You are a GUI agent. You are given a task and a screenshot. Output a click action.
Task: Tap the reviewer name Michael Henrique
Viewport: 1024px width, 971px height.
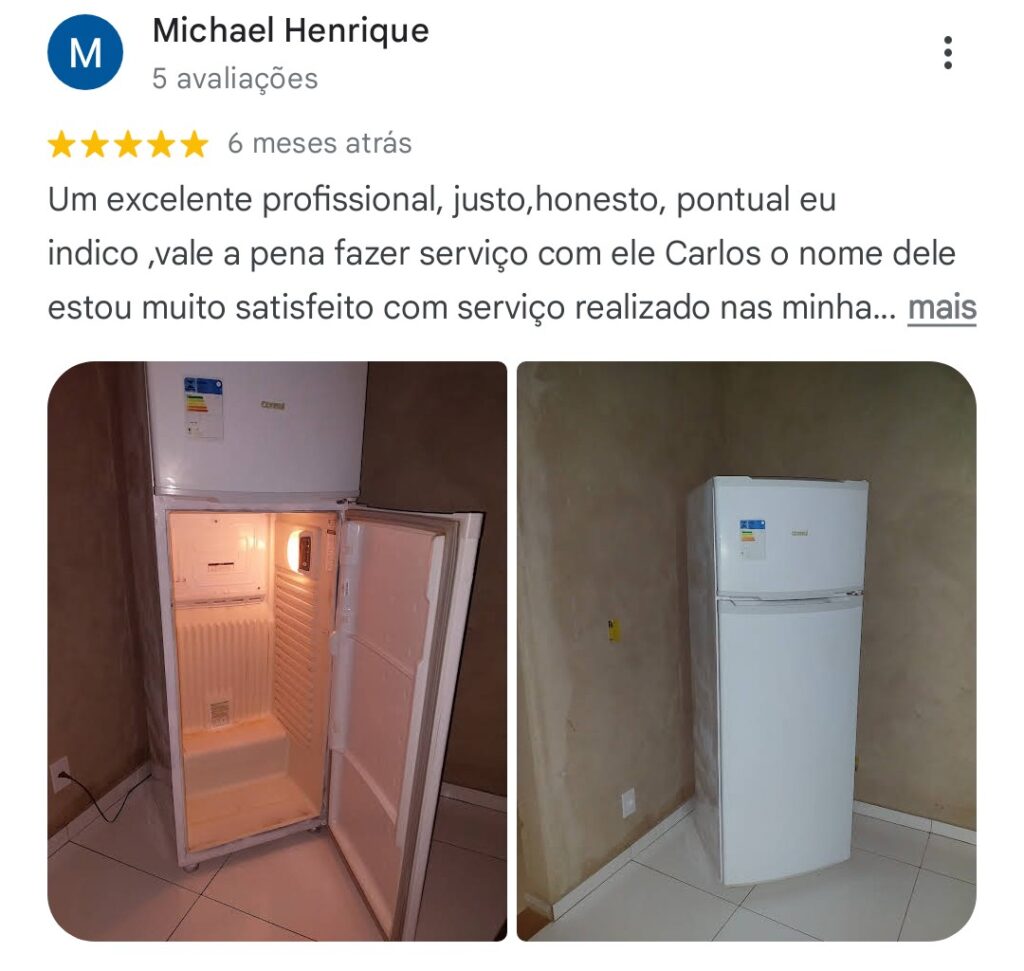[290, 31]
